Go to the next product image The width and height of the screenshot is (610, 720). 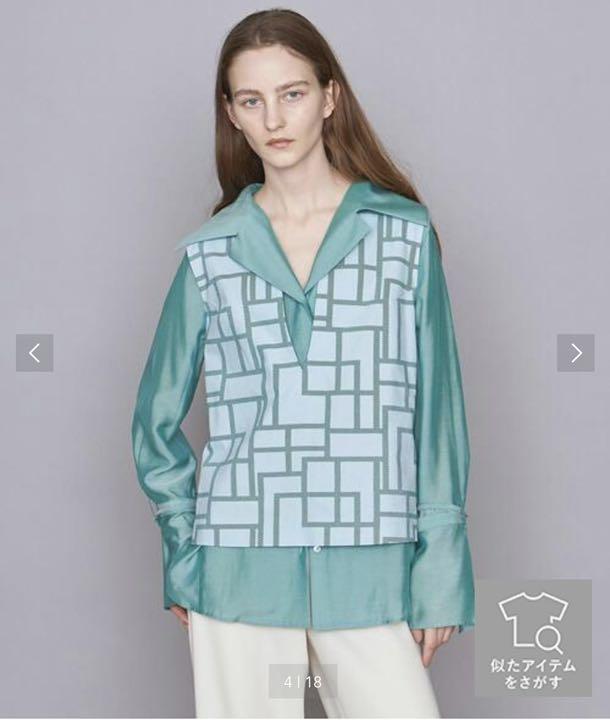pos(575,353)
